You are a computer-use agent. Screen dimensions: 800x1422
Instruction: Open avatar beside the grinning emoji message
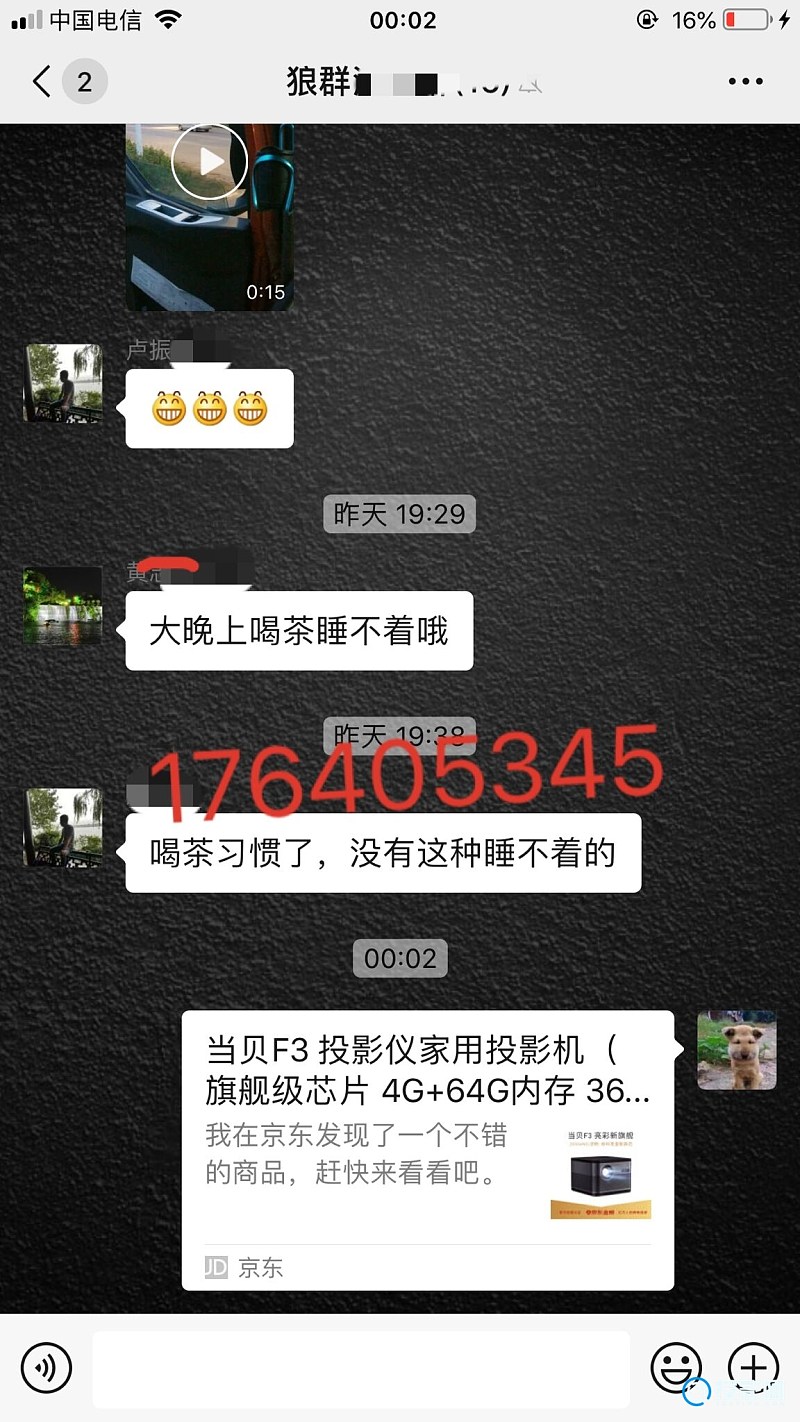[x=63, y=384]
